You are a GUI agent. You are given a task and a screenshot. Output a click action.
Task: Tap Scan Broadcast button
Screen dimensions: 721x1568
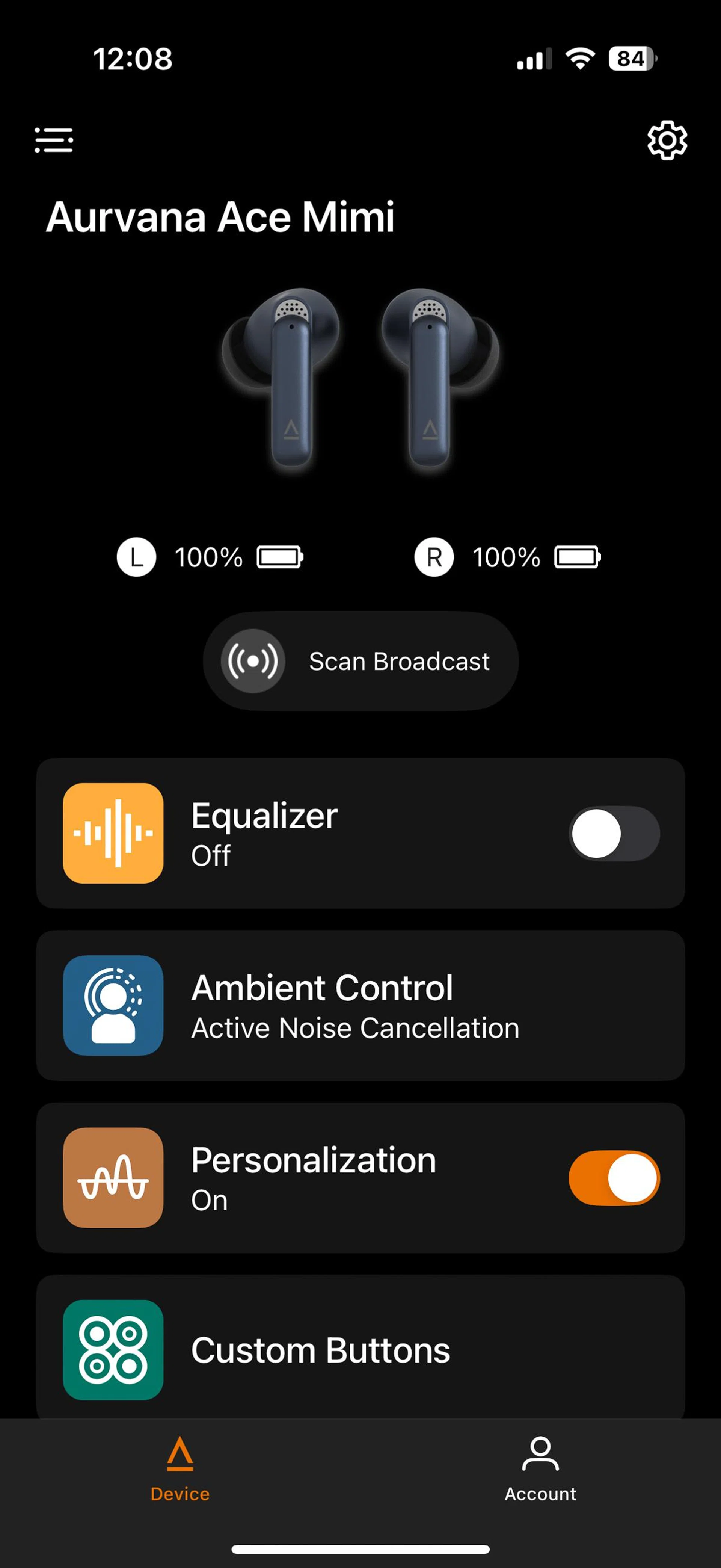tap(361, 661)
